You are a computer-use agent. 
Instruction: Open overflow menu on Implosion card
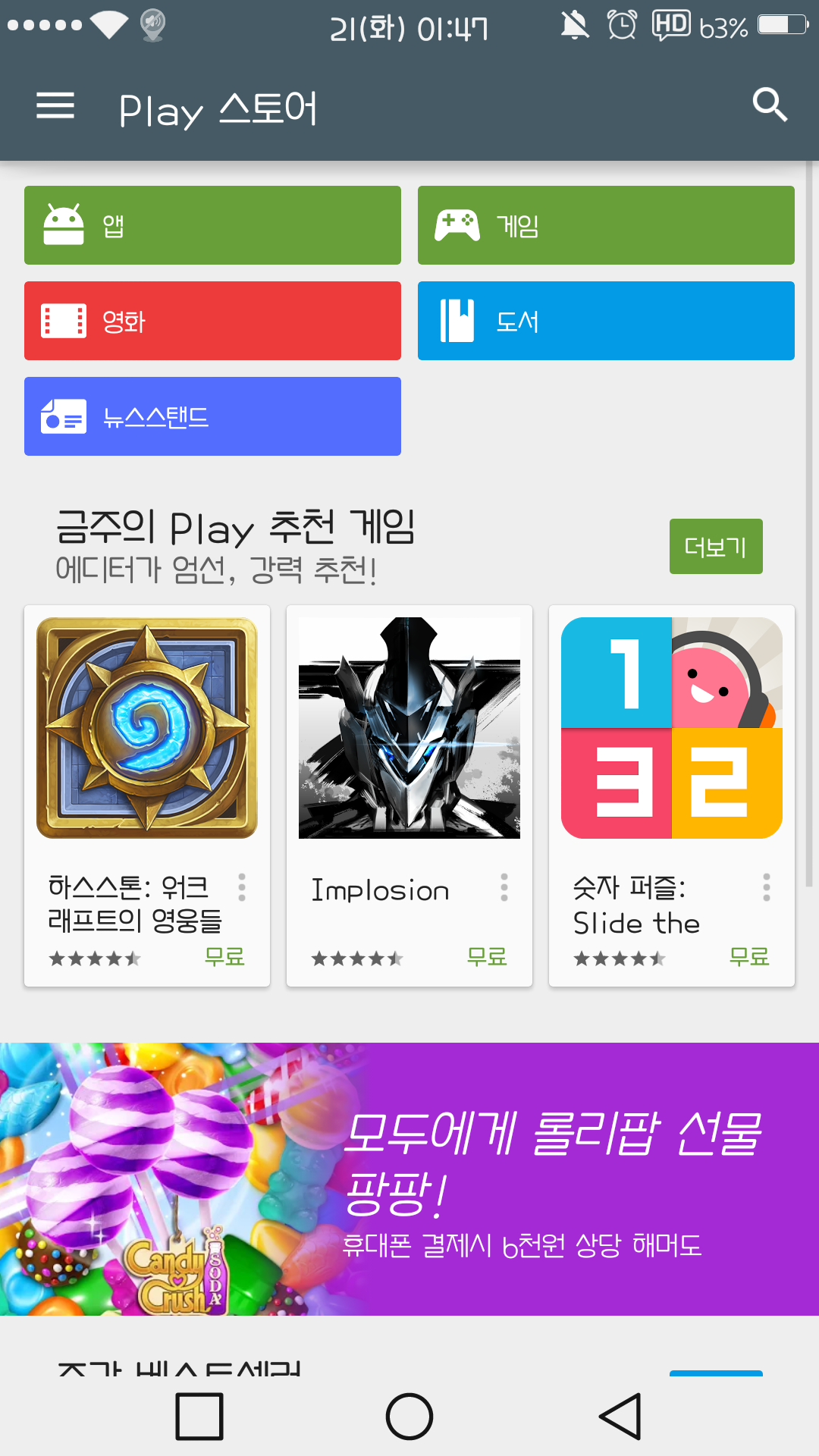504,887
